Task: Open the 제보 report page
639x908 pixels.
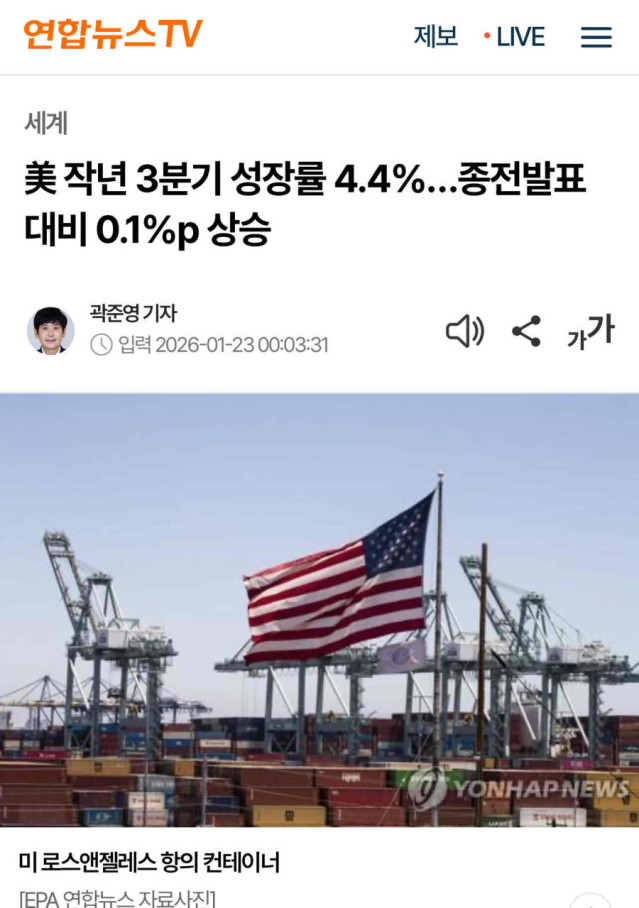Action: coord(436,37)
